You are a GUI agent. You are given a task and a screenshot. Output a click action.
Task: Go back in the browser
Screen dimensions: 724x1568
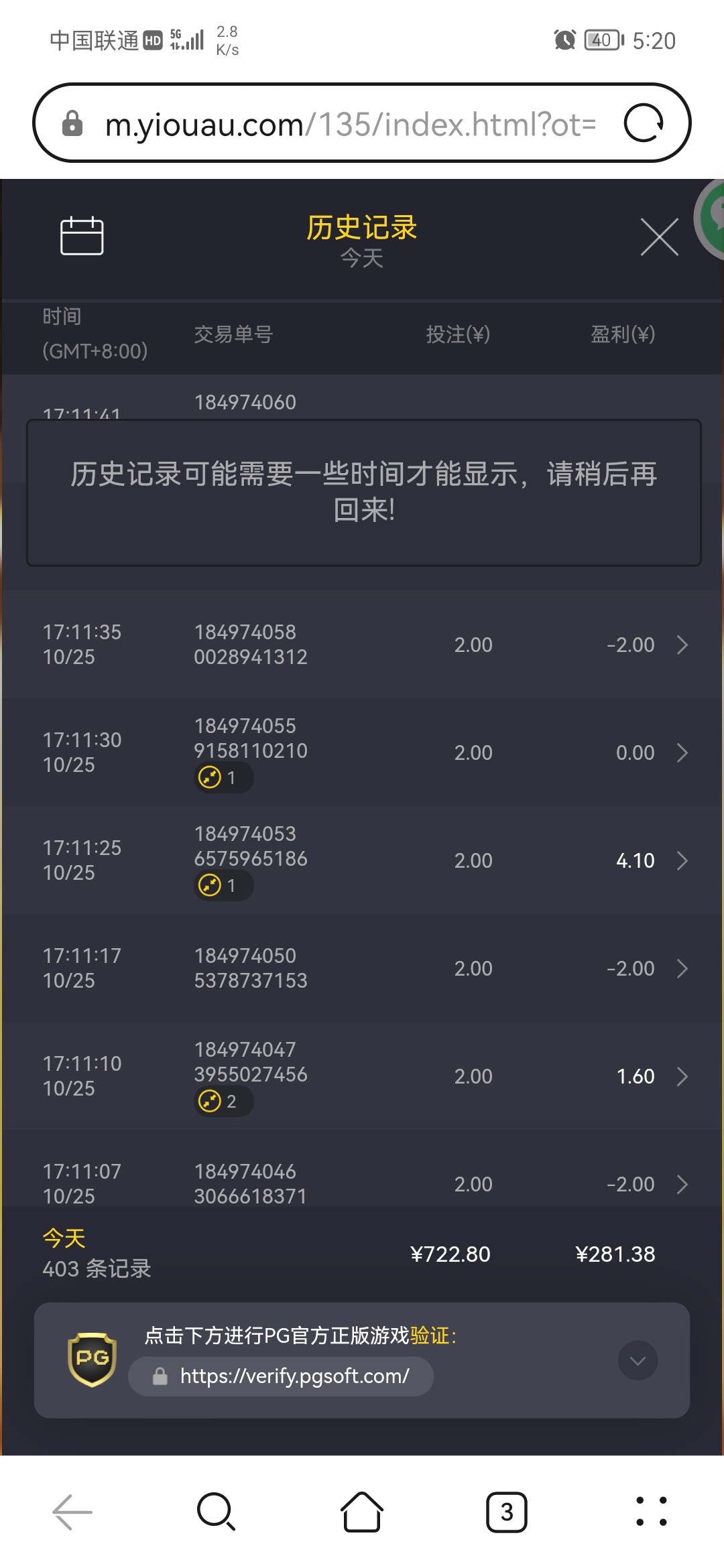click(72, 1512)
